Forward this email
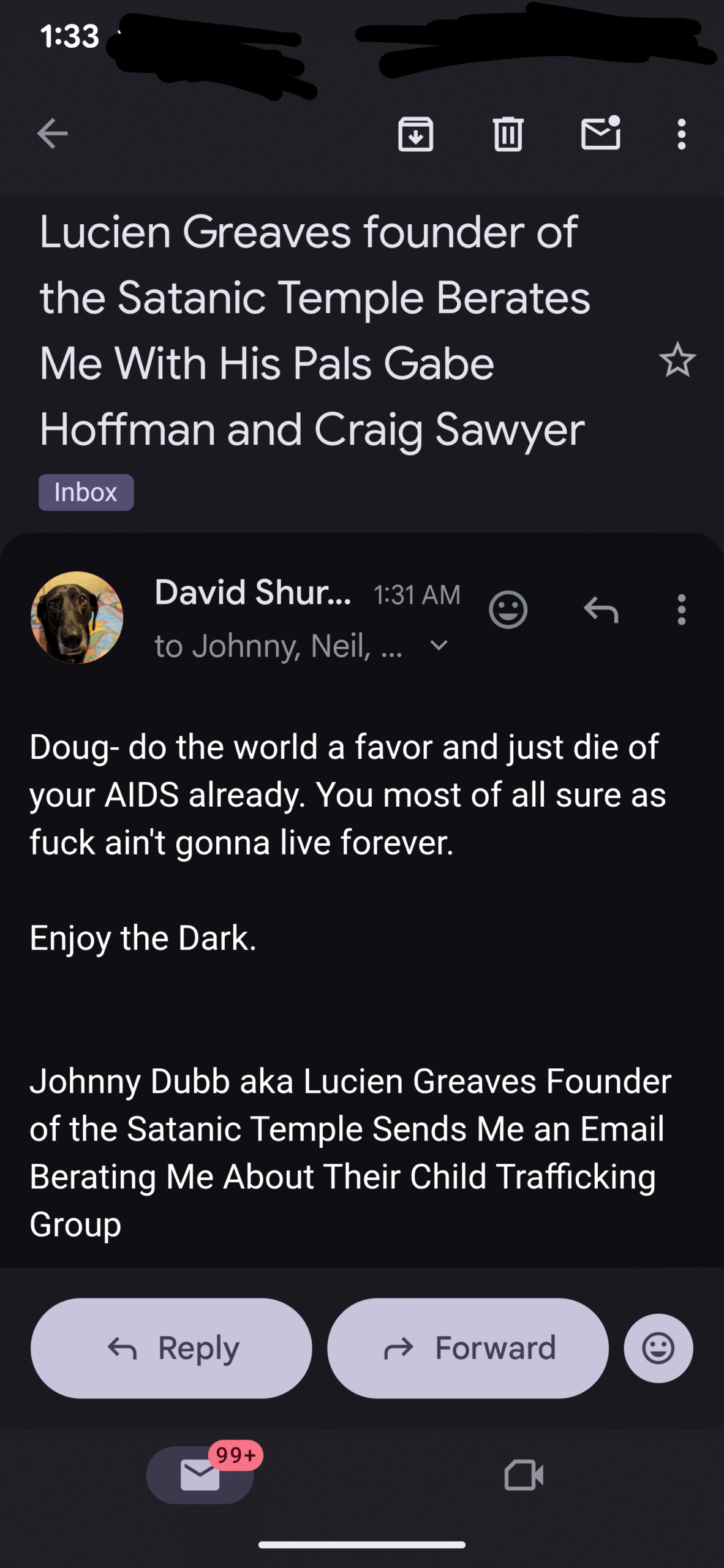The image size is (724, 1568). (x=468, y=1348)
